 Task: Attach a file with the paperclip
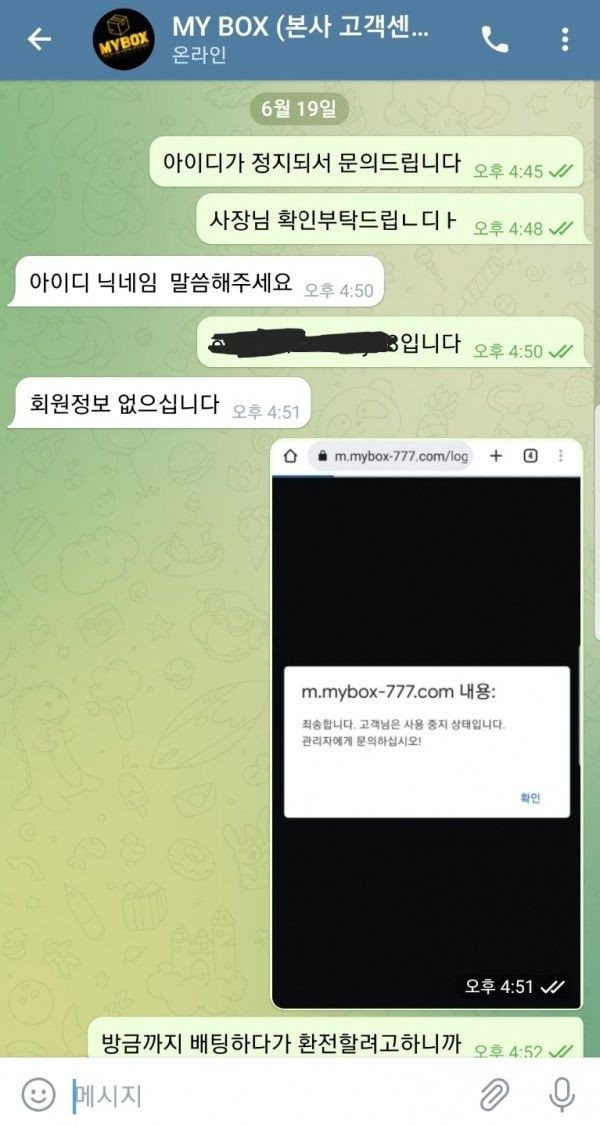(494, 1094)
